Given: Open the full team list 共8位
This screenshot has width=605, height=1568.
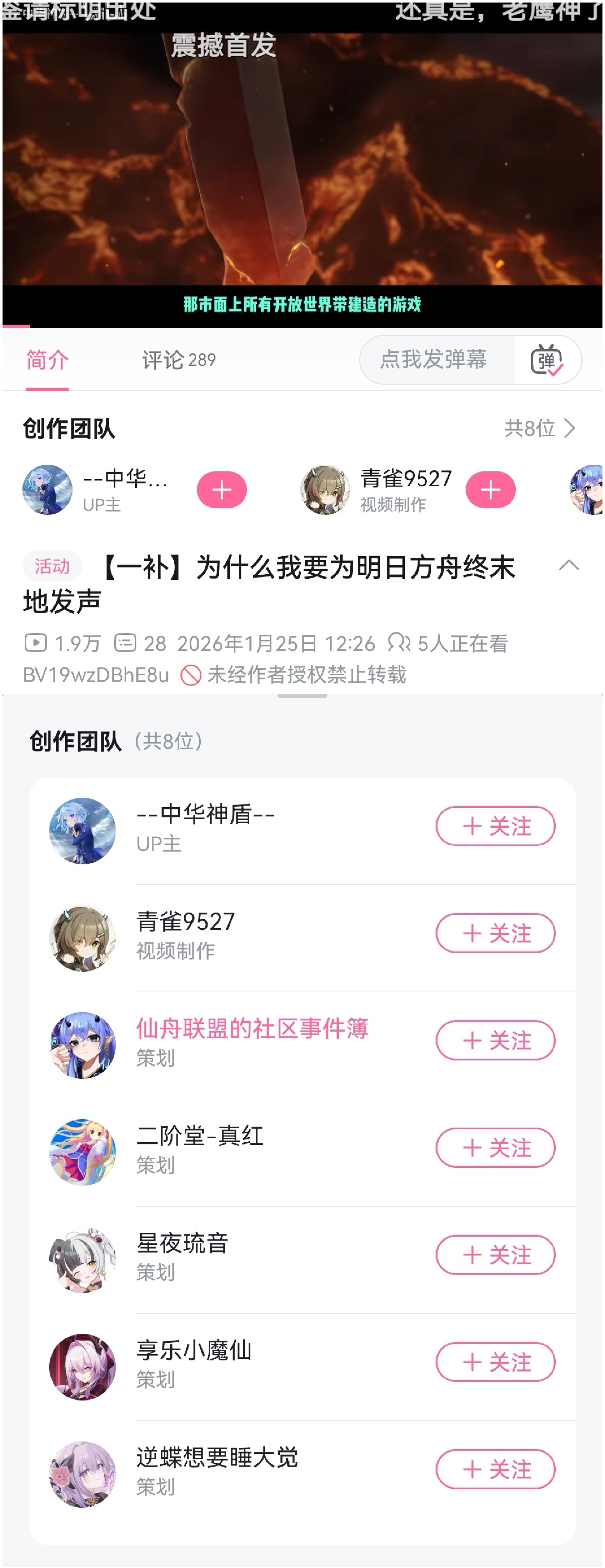Looking at the screenshot, I should pos(540,428).
